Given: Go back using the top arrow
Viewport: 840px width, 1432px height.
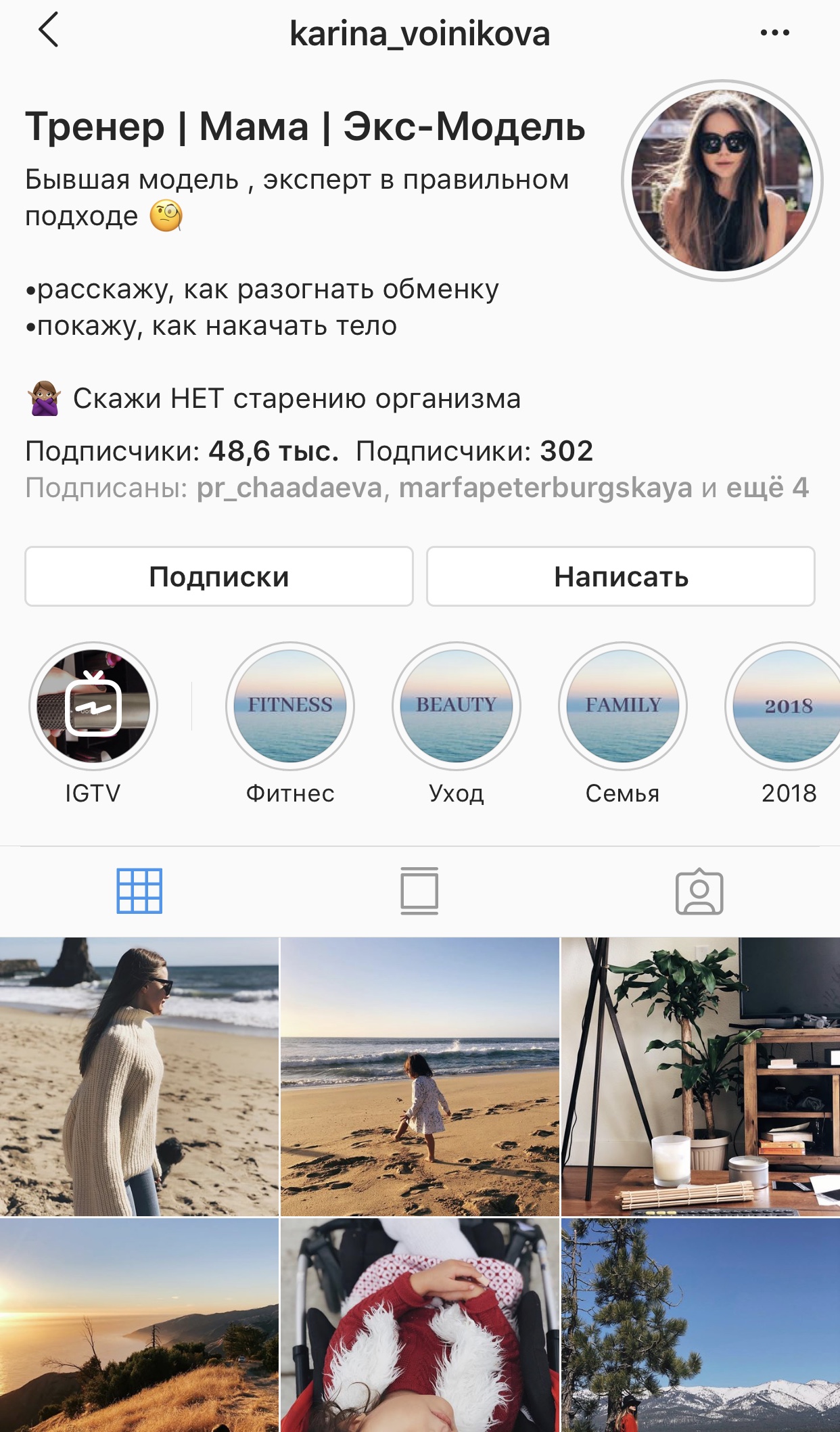Looking at the screenshot, I should (49, 30).
